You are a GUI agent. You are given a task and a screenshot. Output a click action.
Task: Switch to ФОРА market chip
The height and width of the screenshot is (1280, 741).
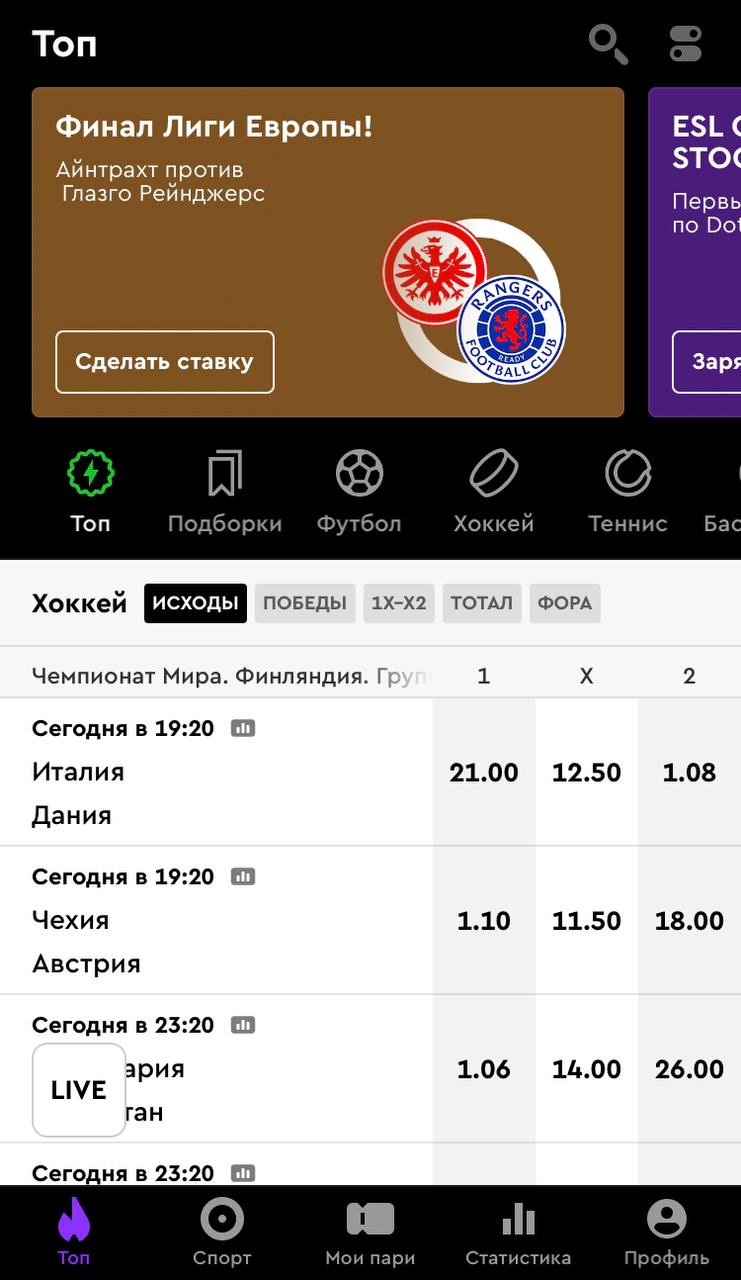pyautogui.click(x=565, y=603)
